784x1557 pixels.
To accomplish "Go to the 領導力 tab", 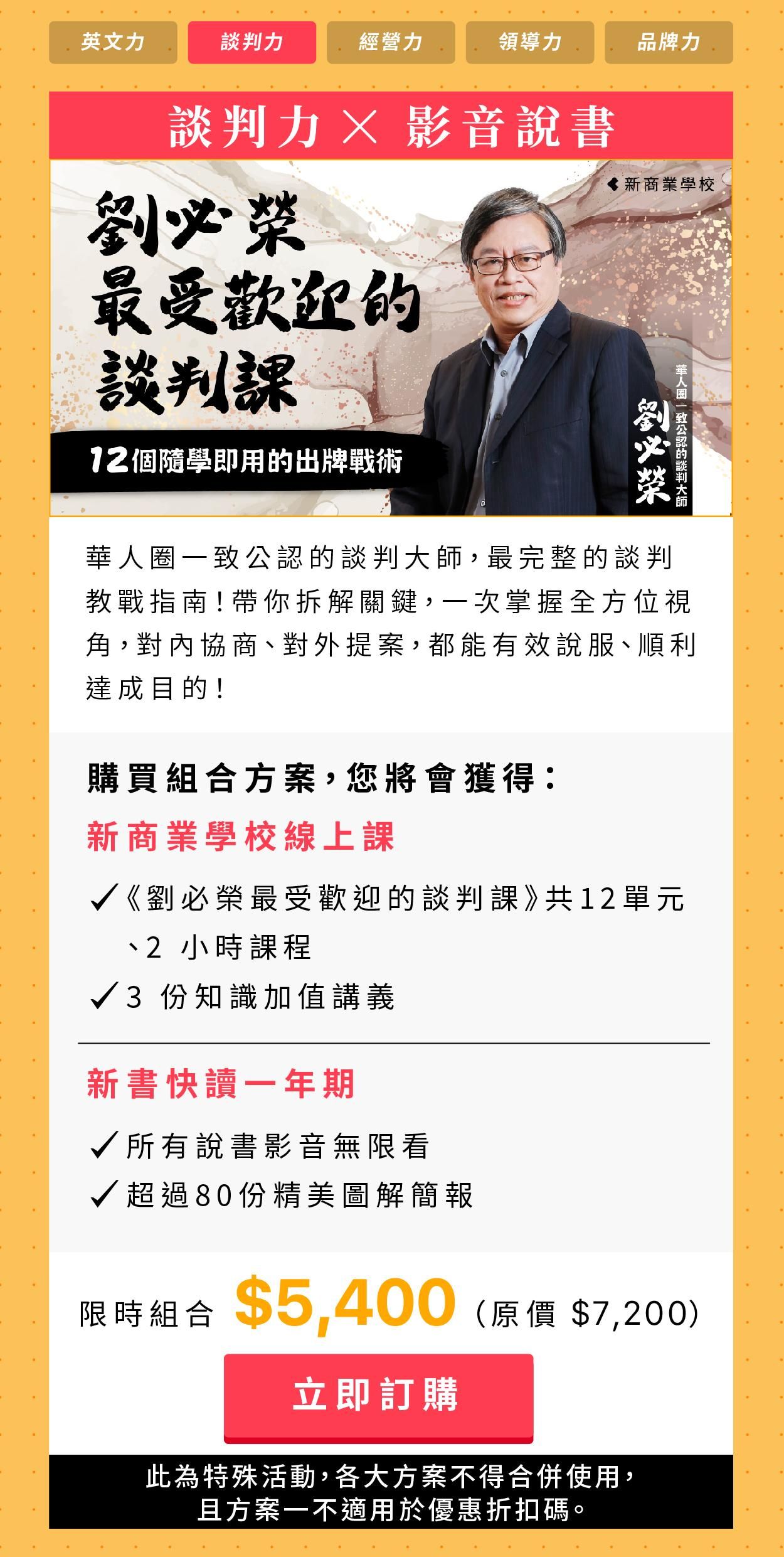I will 529,42.
